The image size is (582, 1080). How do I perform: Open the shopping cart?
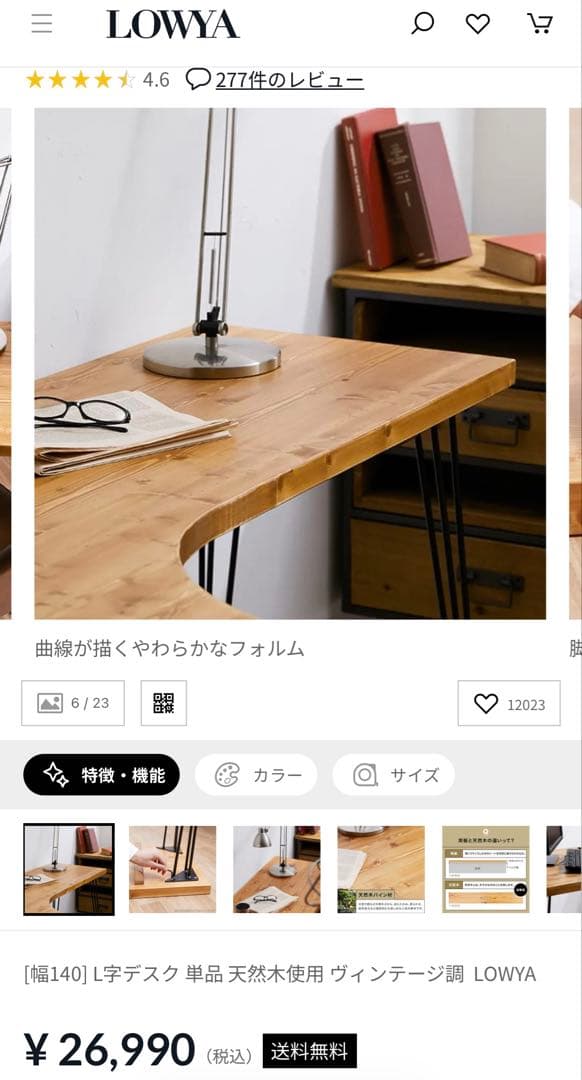(x=539, y=23)
